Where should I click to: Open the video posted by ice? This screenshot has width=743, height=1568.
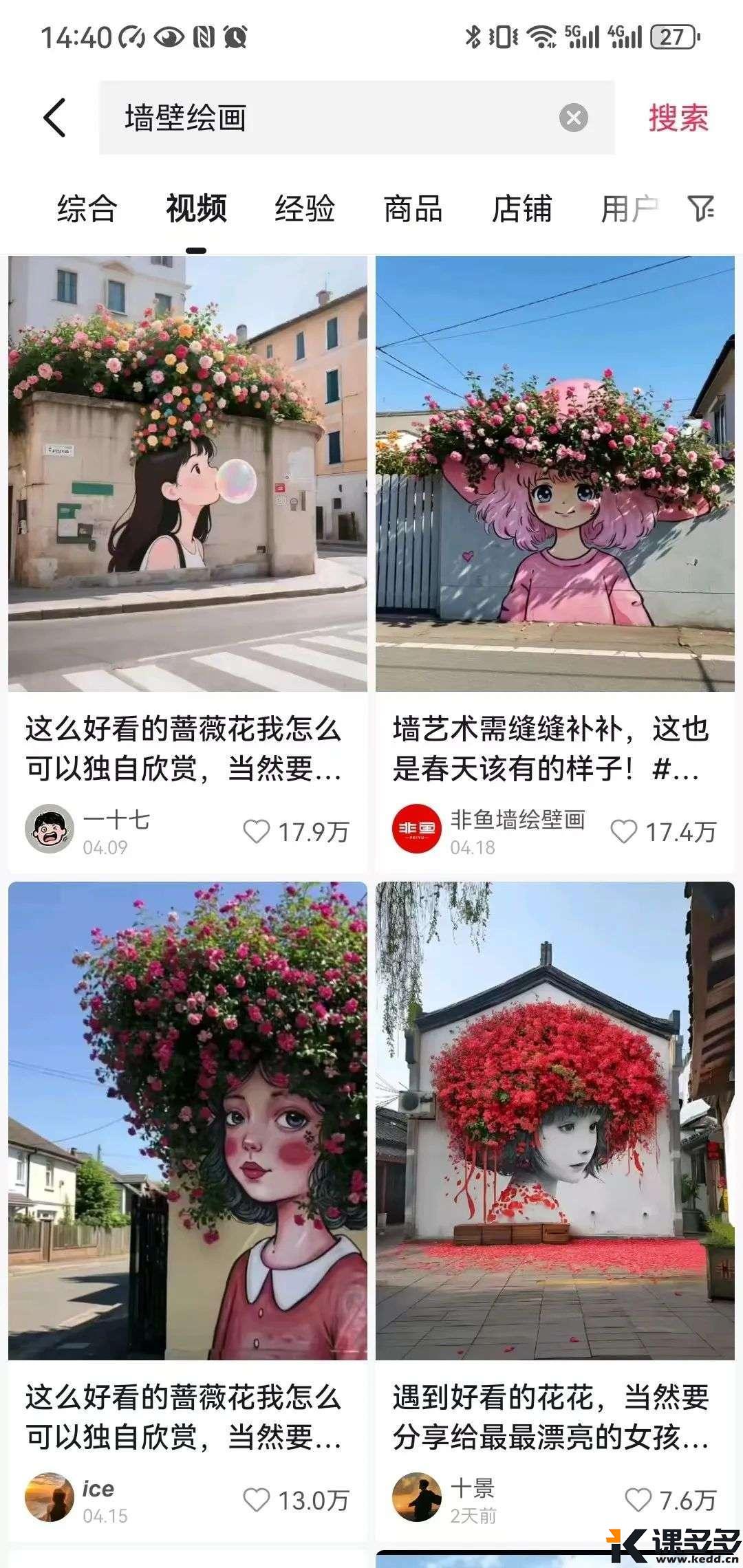tap(188, 1120)
